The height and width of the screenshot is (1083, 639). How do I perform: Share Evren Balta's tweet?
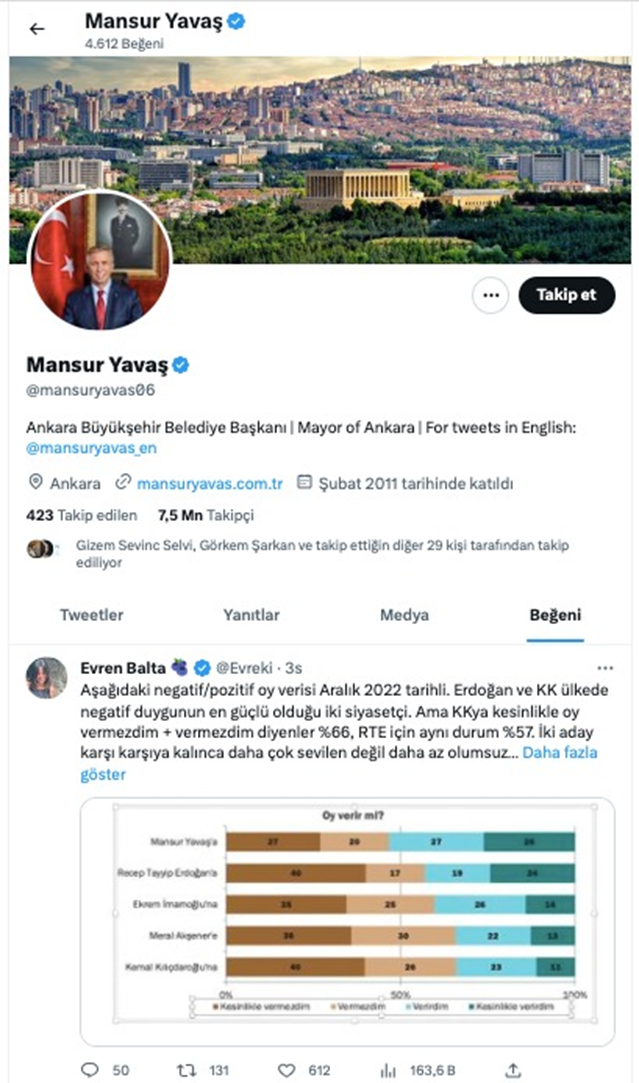point(513,1069)
